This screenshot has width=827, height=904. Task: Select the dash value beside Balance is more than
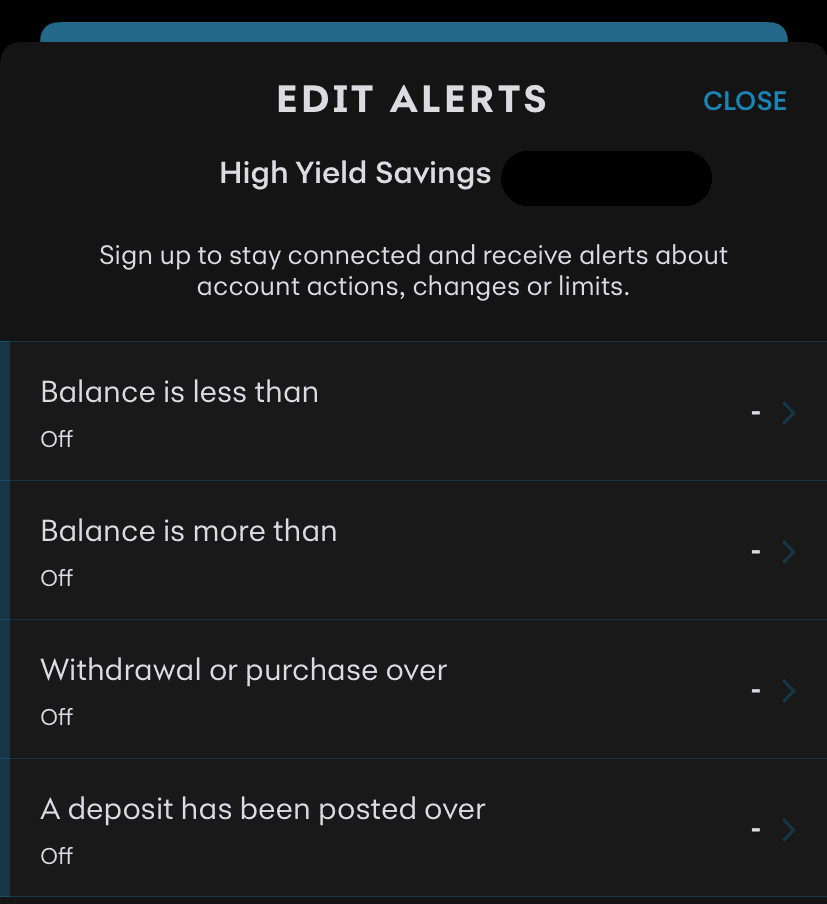[756, 551]
